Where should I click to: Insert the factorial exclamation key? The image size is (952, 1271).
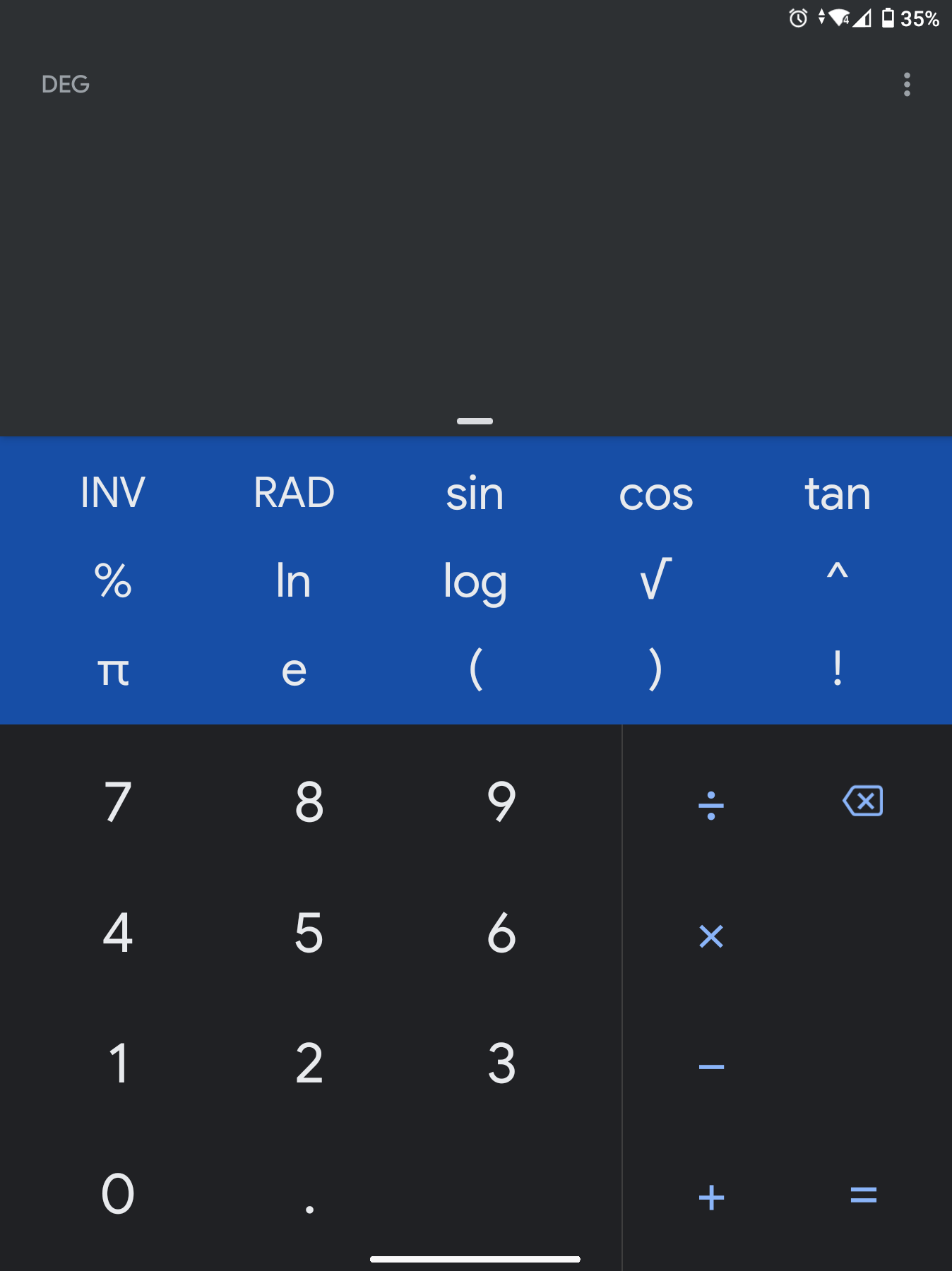click(x=838, y=669)
